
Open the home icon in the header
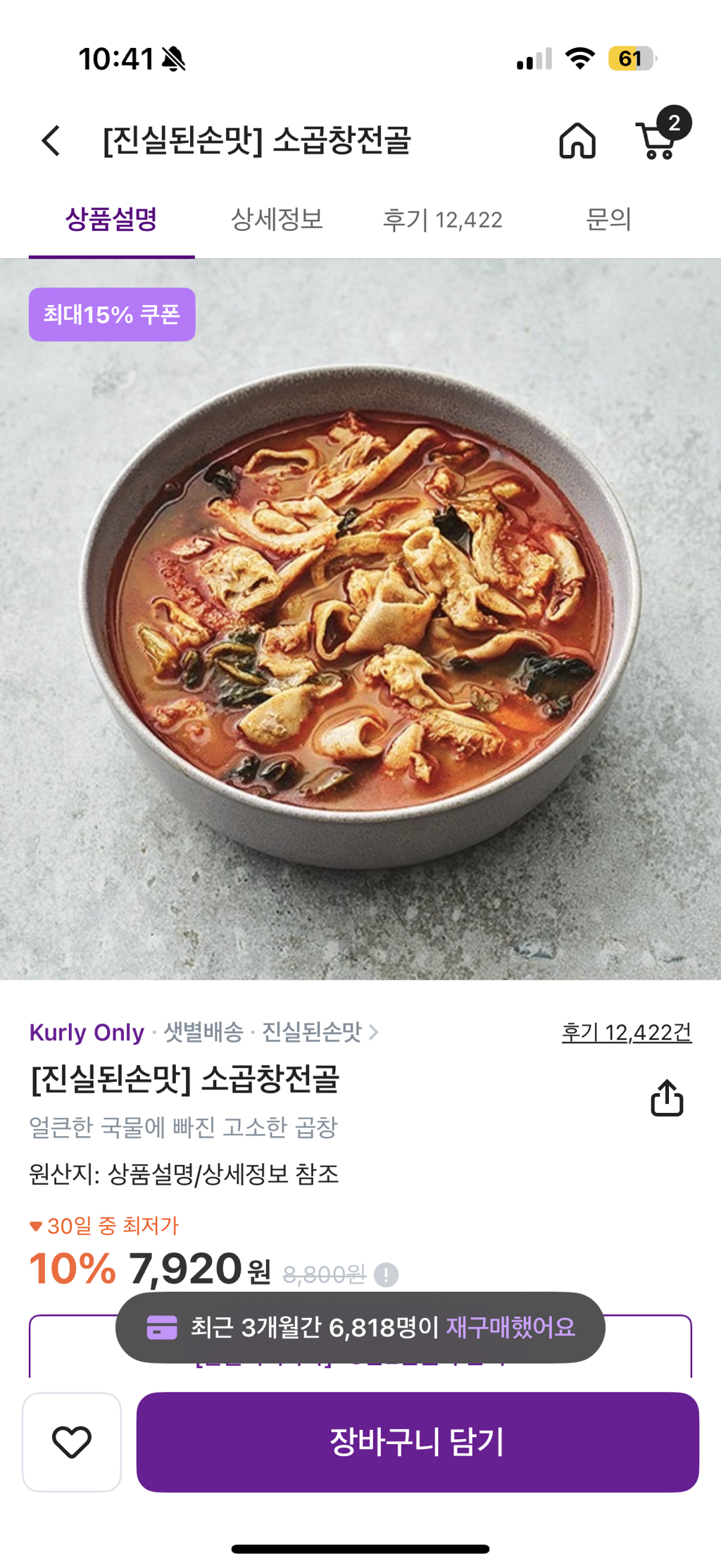[577, 141]
